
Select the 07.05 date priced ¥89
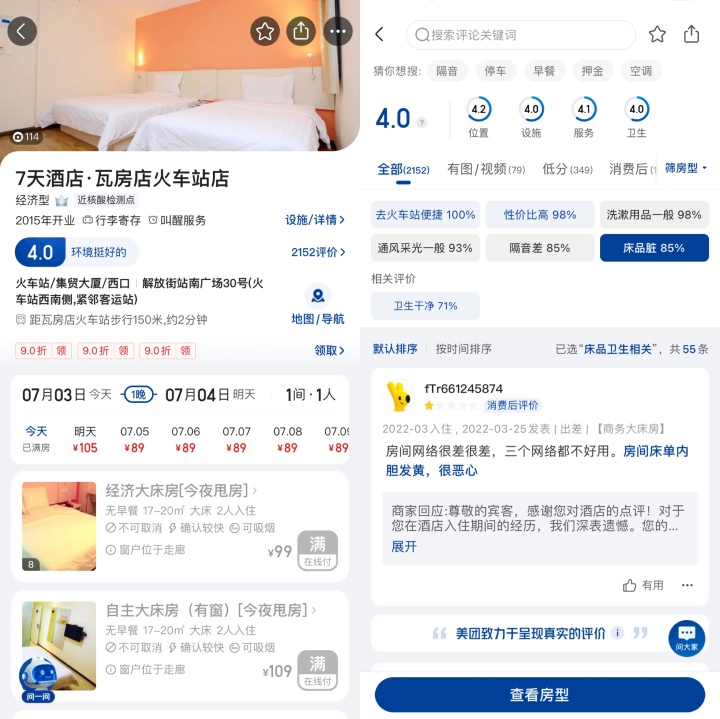point(134,439)
